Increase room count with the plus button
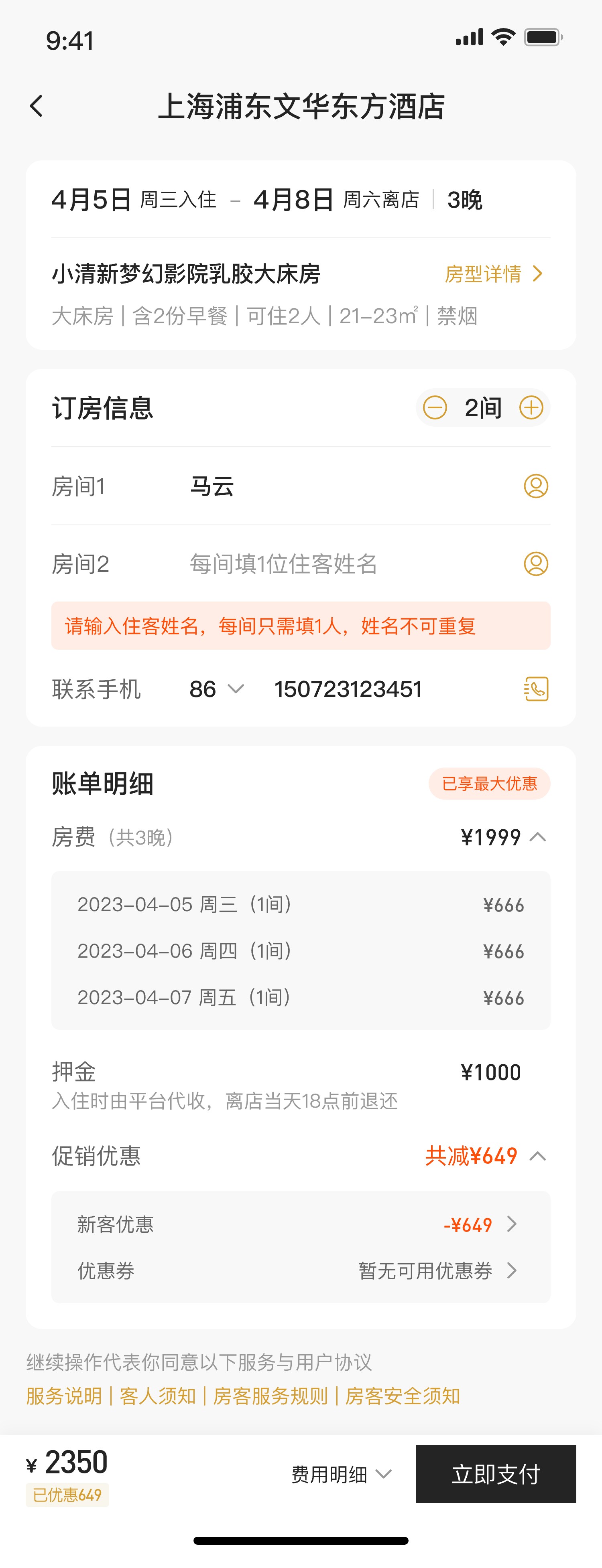 (531, 408)
